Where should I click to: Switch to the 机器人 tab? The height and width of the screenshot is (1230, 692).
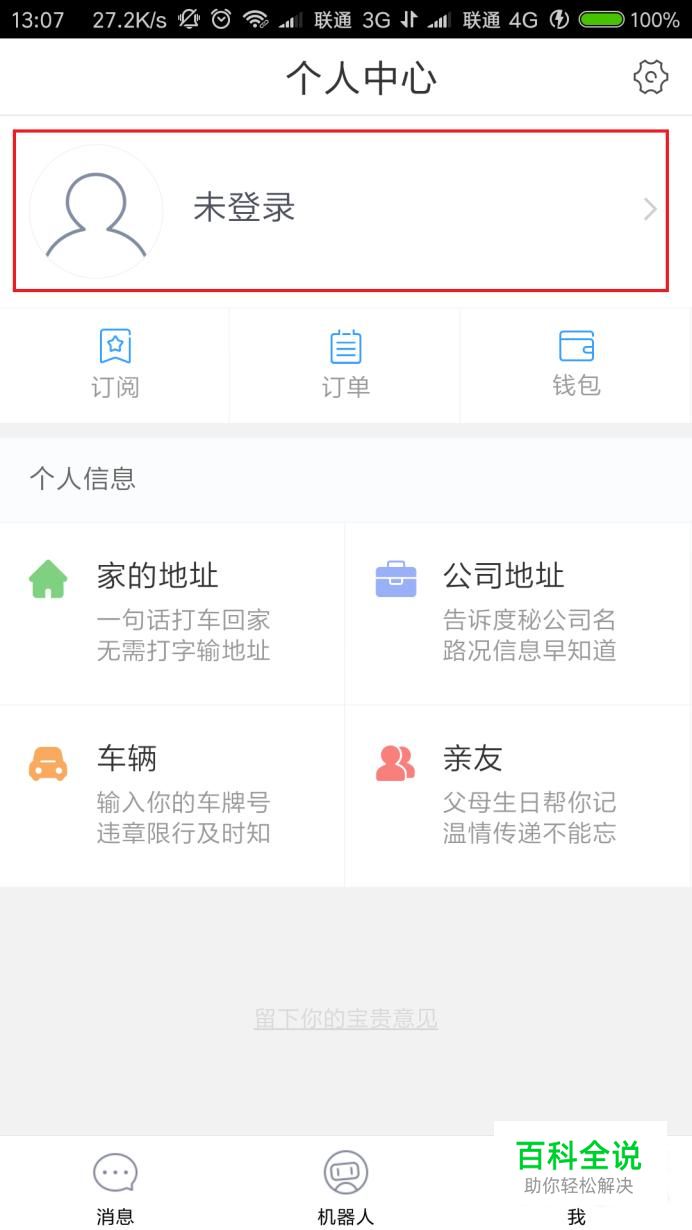(346, 1186)
